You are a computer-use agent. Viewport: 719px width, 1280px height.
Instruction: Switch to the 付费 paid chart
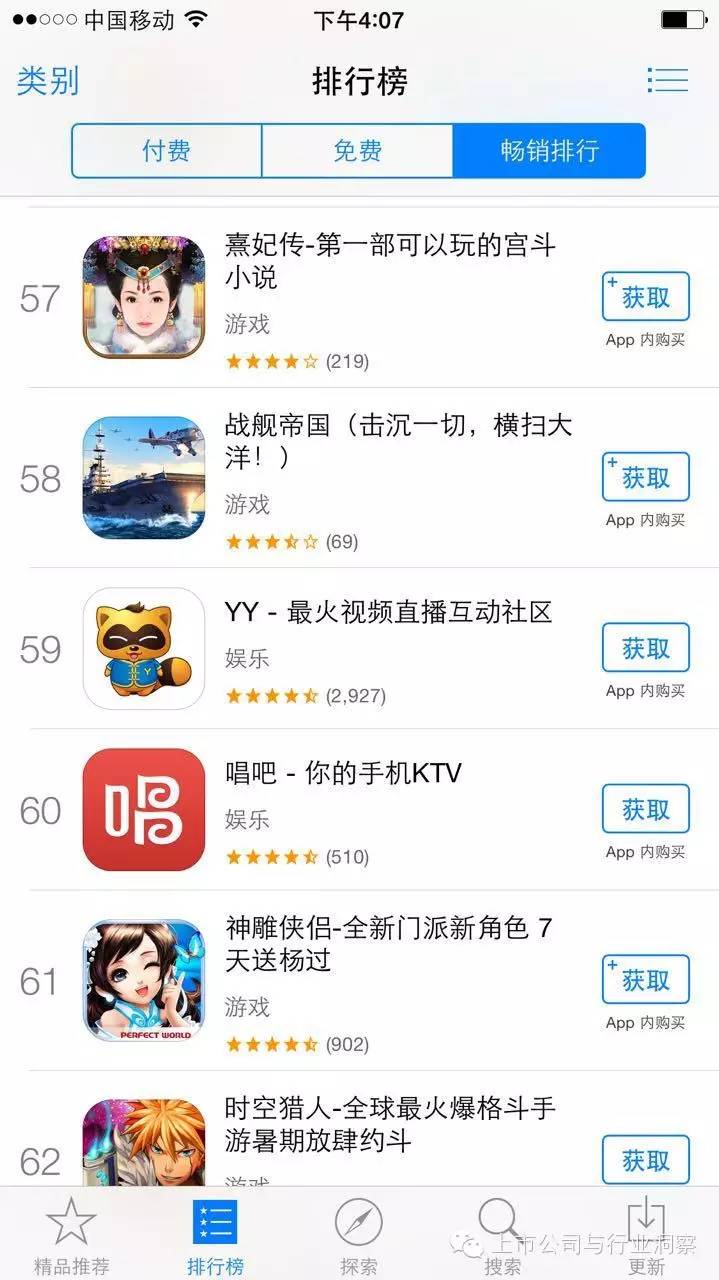166,151
